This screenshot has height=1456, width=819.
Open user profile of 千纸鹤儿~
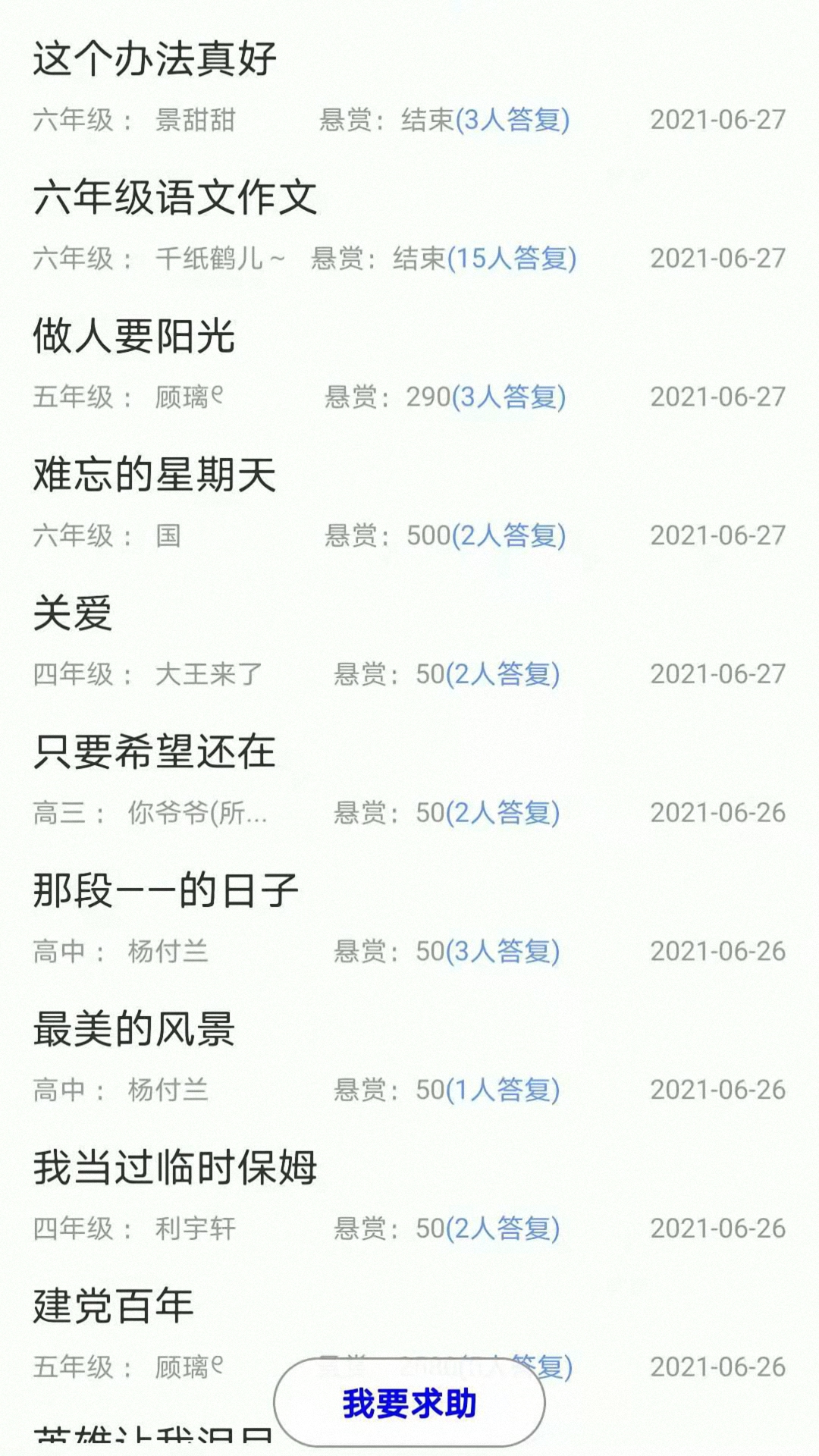[220, 259]
